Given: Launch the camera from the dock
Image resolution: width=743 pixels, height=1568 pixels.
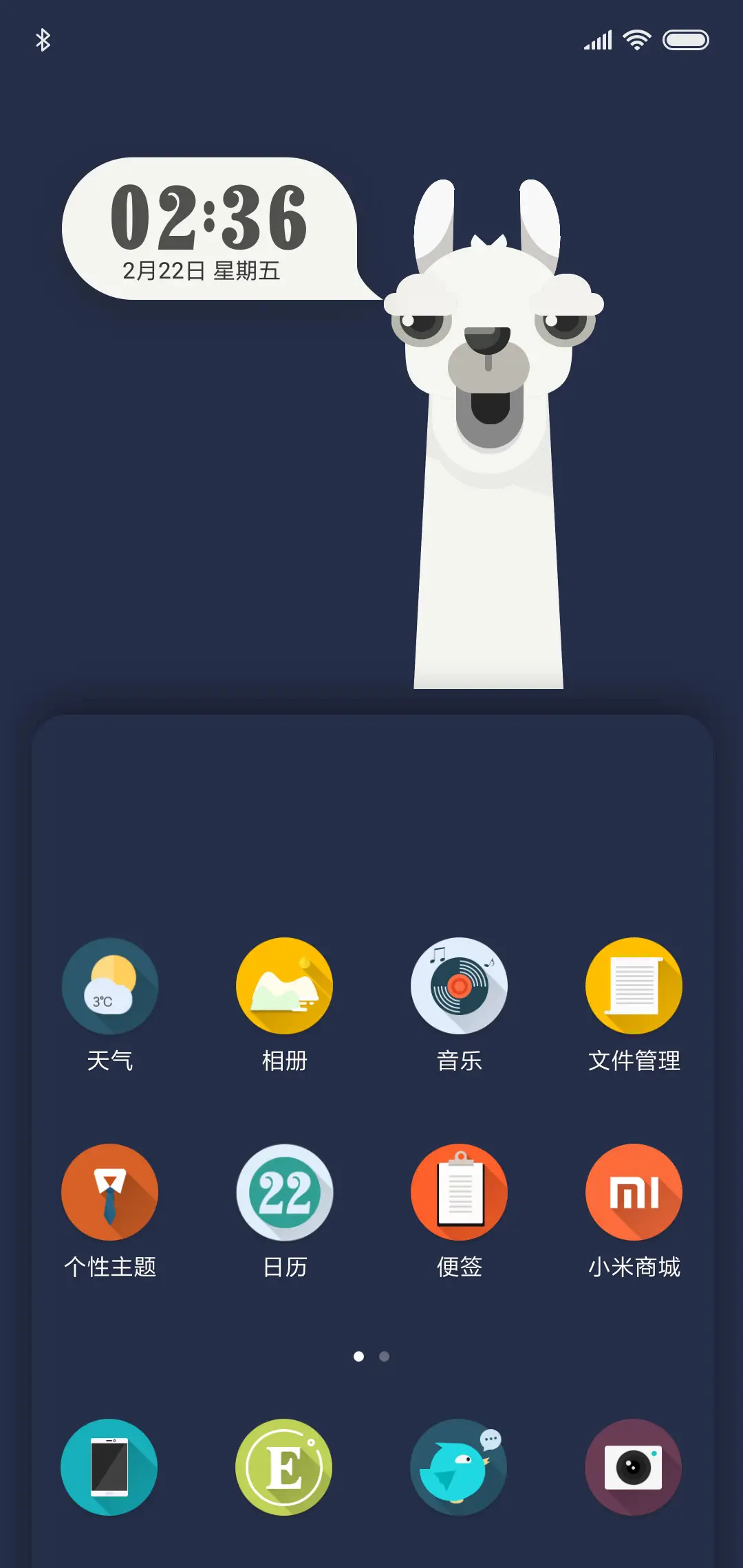Looking at the screenshot, I should [x=634, y=1467].
